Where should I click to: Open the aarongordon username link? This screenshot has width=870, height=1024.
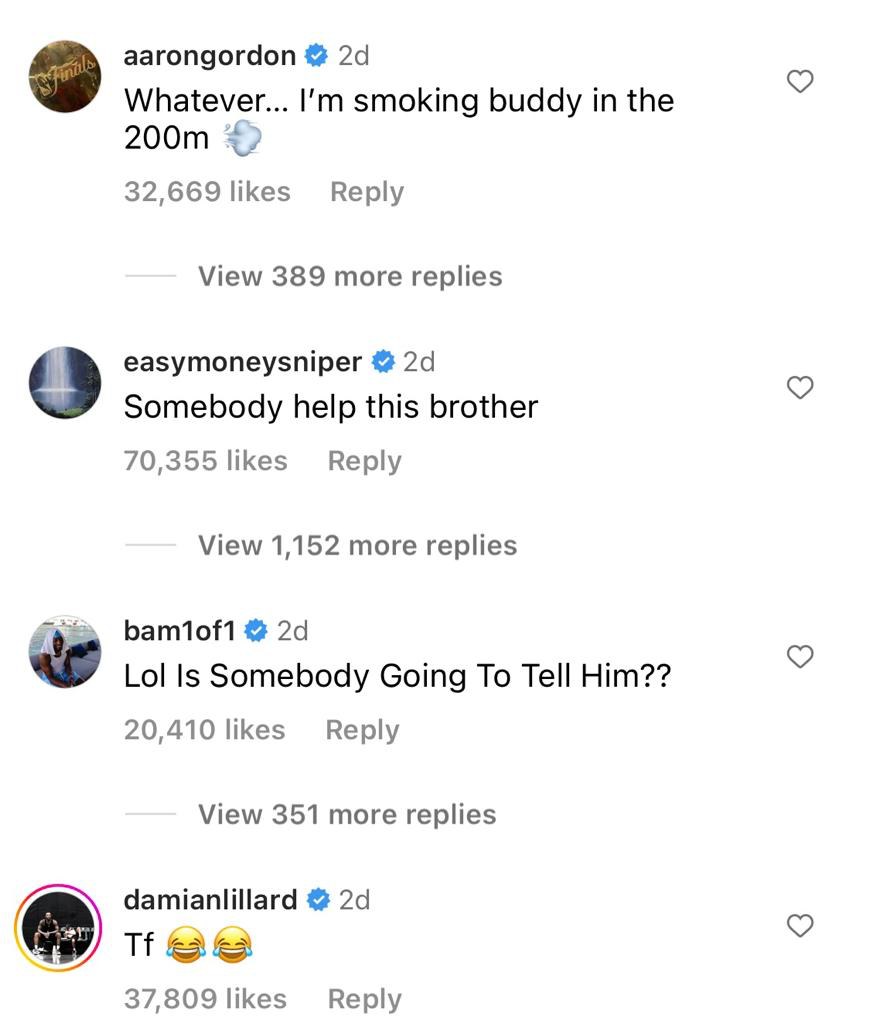tap(209, 56)
